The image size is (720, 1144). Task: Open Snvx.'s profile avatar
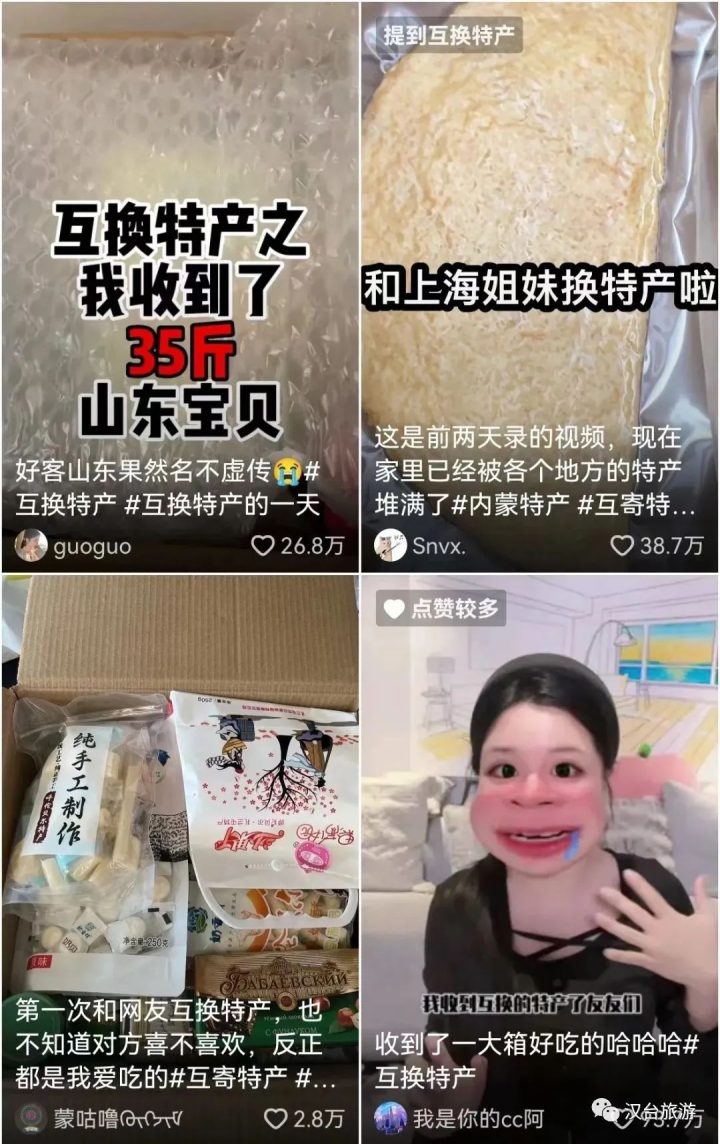click(390, 546)
